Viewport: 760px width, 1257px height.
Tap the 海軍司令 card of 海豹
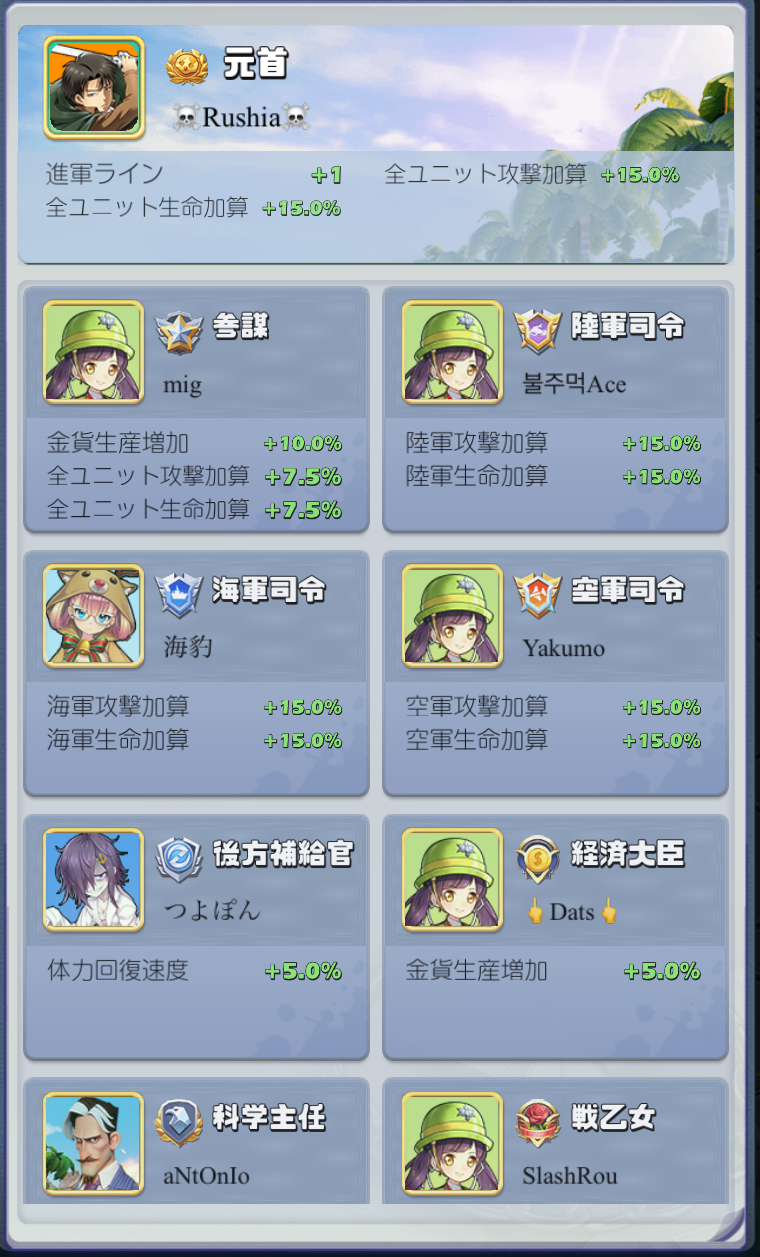tap(196, 673)
